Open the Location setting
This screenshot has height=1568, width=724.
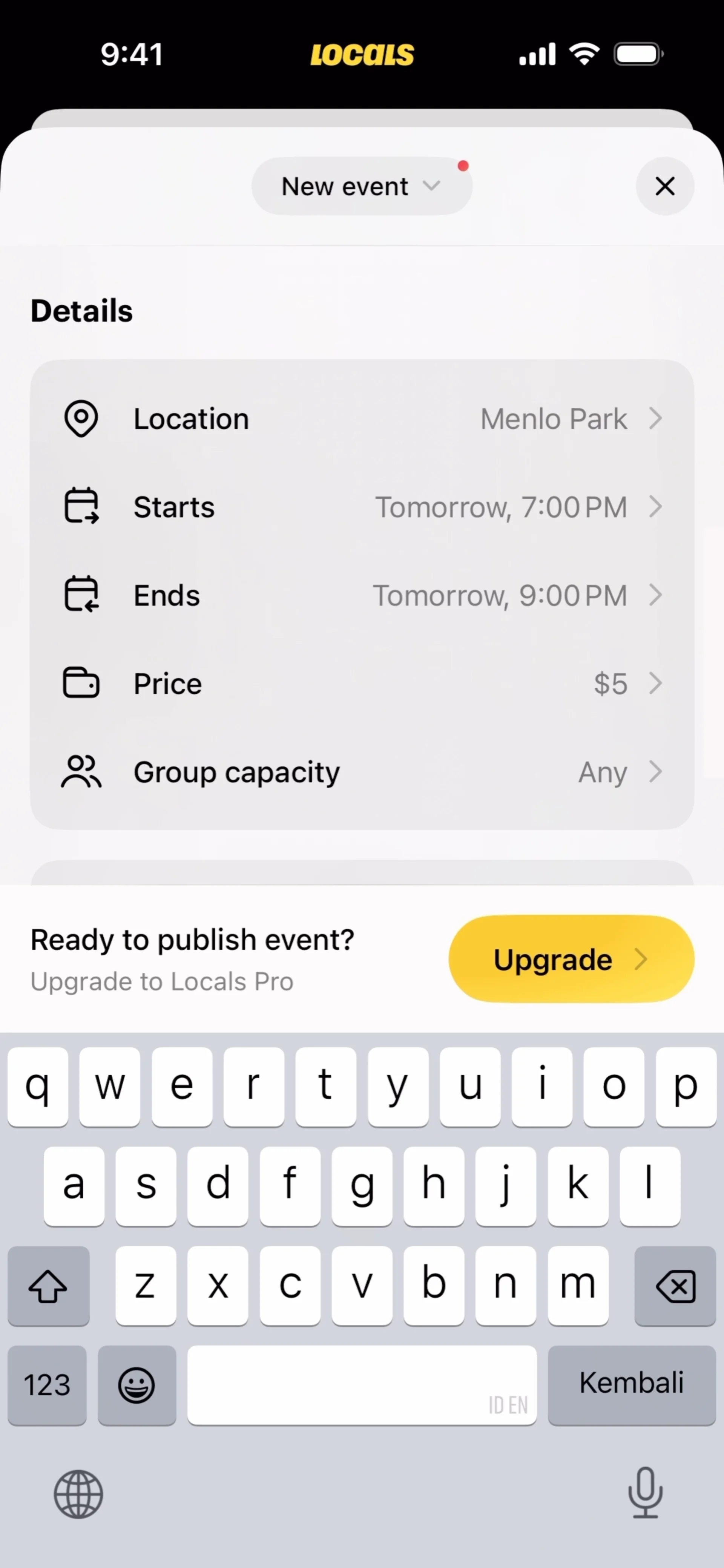coord(362,419)
